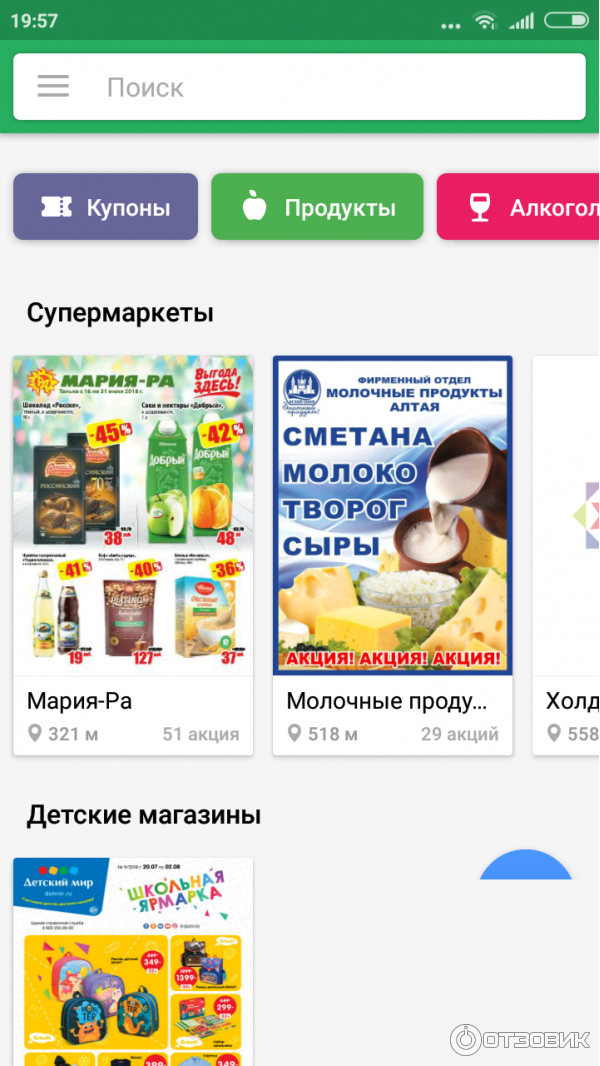Image resolution: width=600 pixels, height=1066 pixels.
Task: Tap the blue floating action button
Action: [x=526, y=868]
